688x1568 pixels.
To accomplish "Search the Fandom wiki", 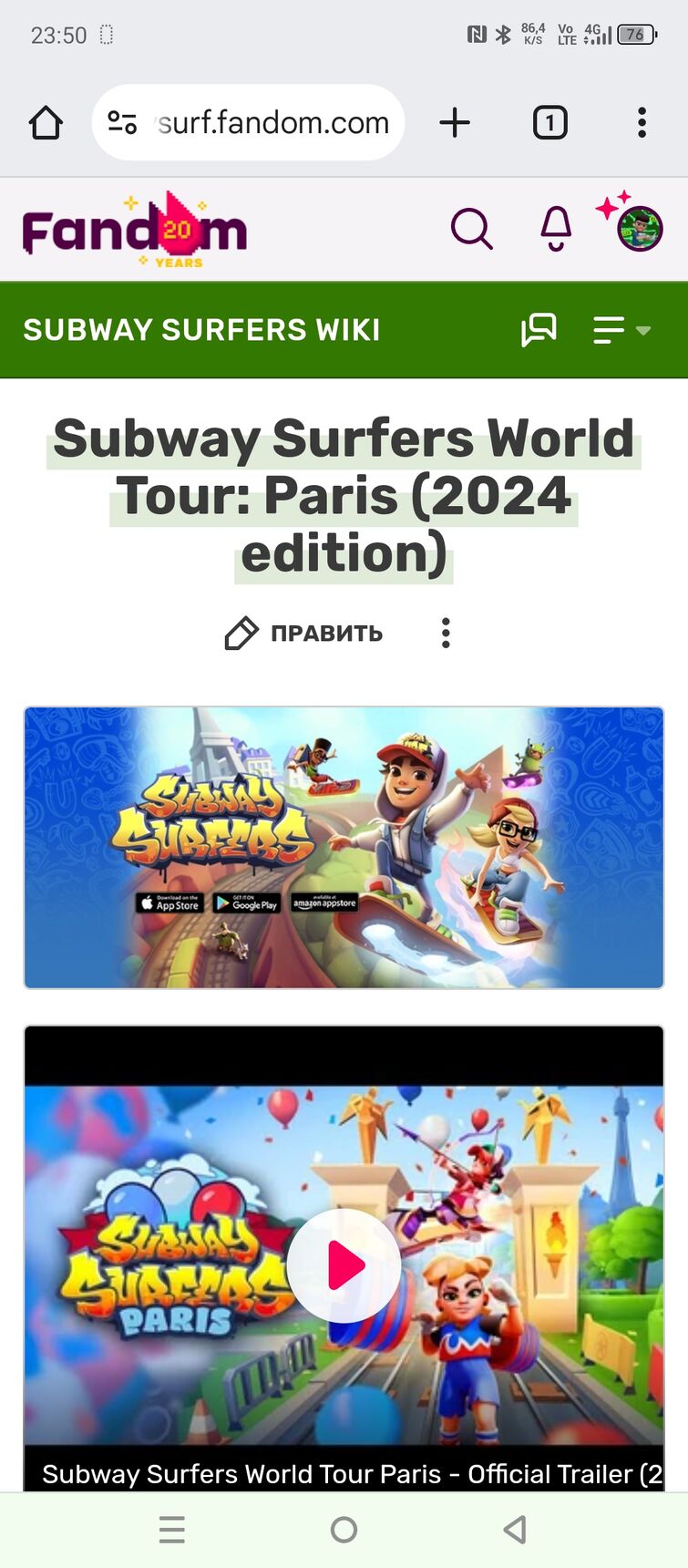I will (x=471, y=229).
